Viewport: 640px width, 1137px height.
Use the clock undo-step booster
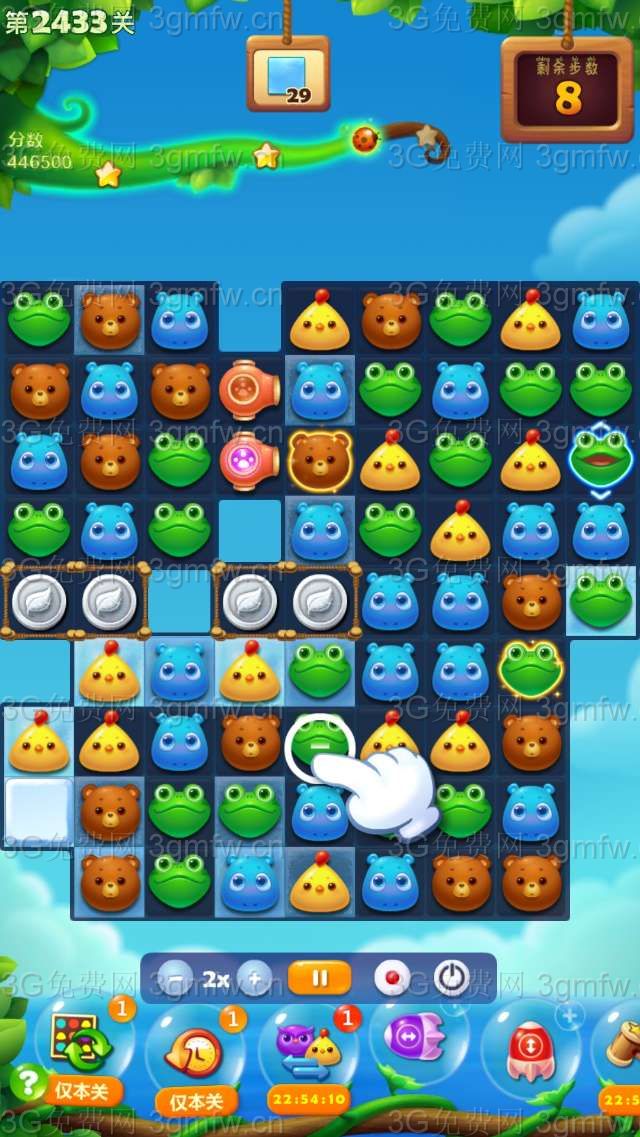195,1050
